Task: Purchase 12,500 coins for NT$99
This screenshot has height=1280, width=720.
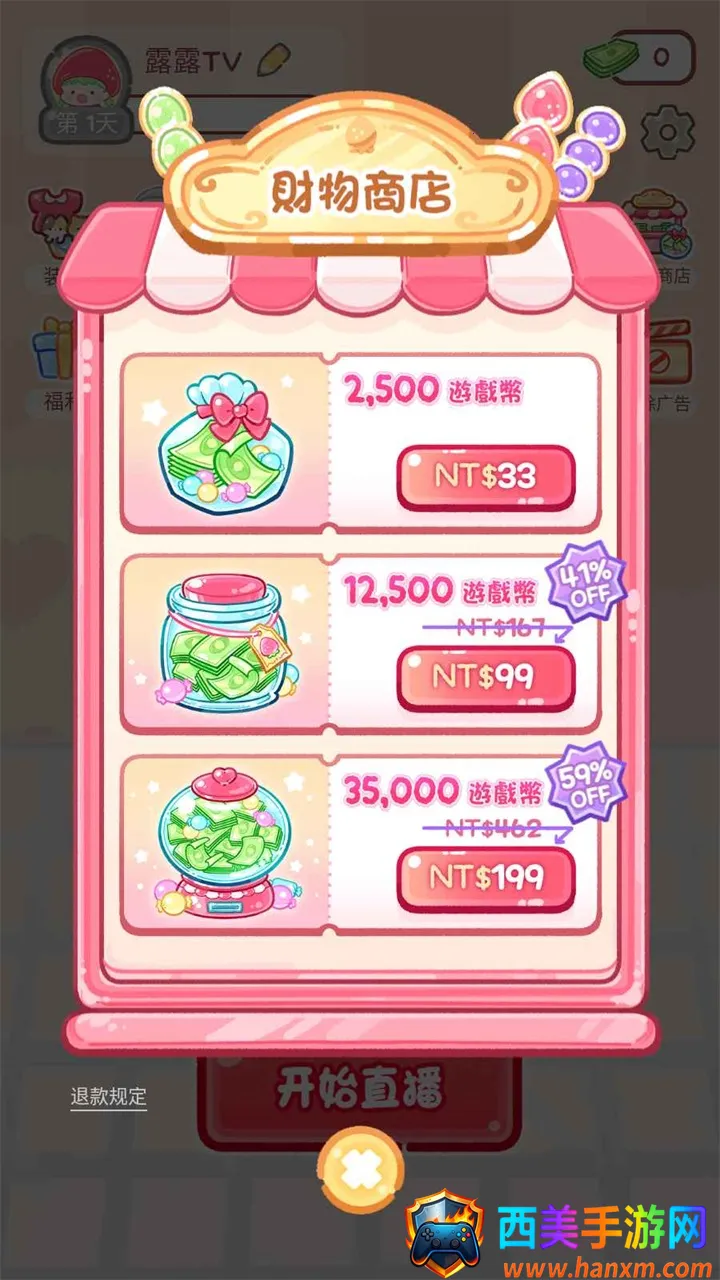Action: (x=486, y=677)
